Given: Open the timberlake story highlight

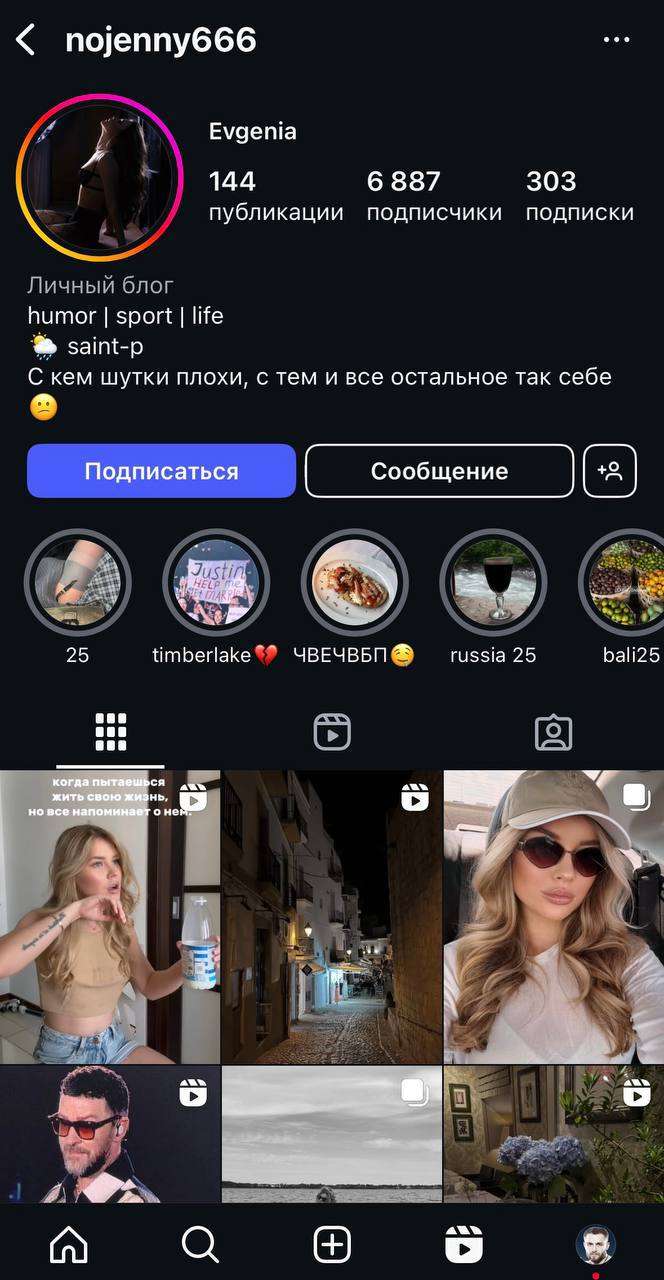Looking at the screenshot, I should 215,582.
